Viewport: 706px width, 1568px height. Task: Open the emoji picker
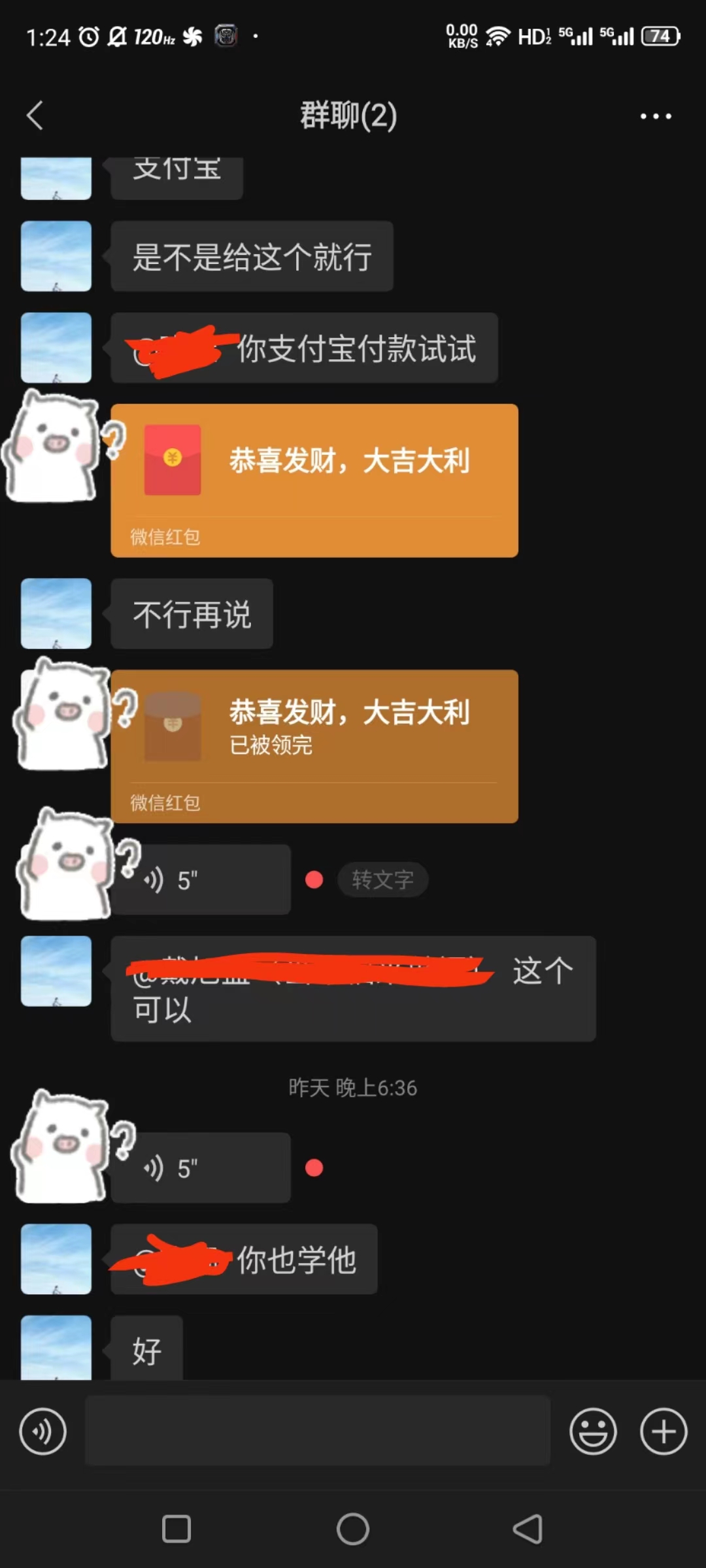(x=593, y=1431)
